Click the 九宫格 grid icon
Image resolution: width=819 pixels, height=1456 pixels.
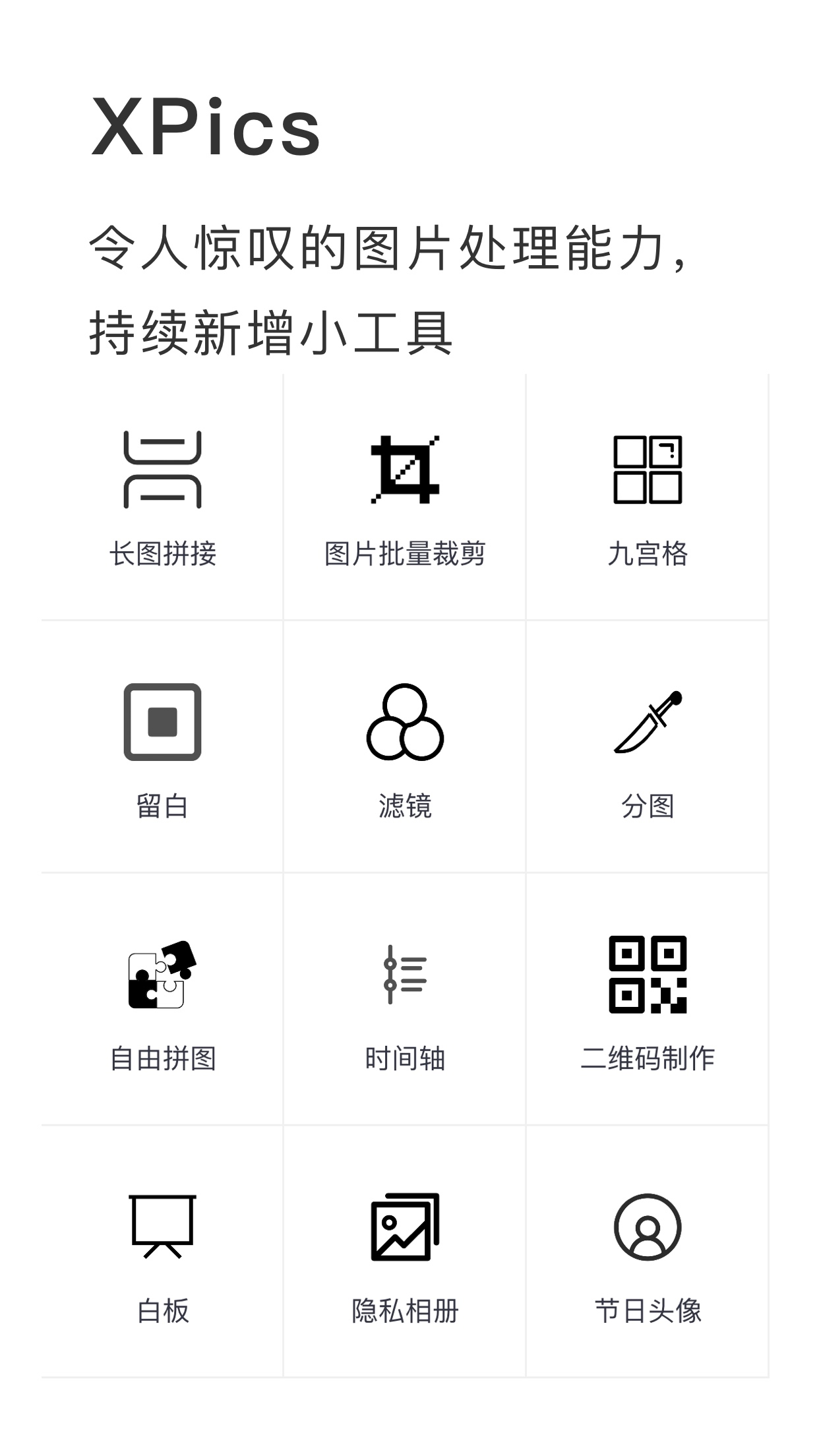tap(648, 470)
